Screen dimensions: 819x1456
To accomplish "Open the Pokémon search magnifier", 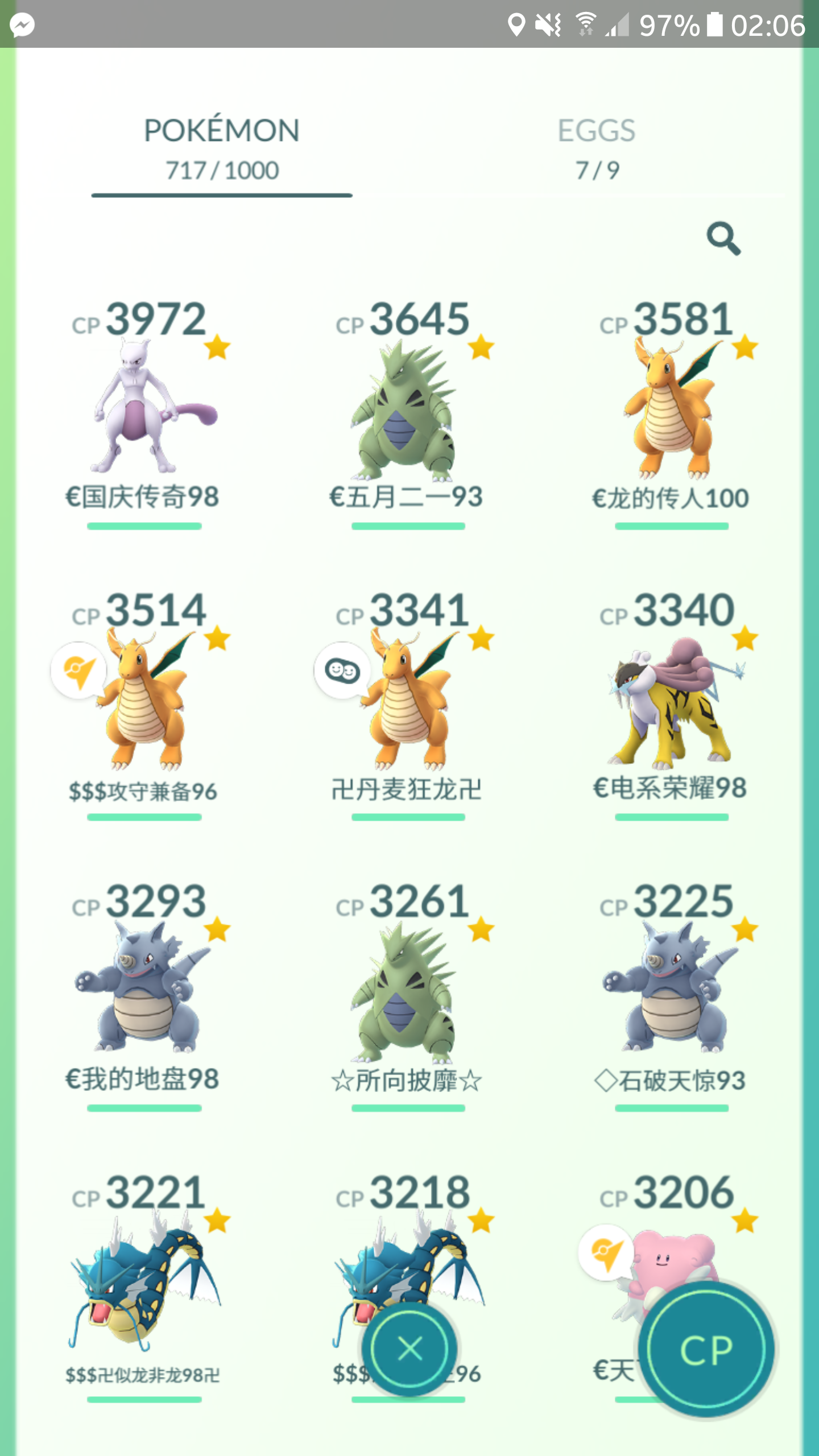I will point(723,238).
